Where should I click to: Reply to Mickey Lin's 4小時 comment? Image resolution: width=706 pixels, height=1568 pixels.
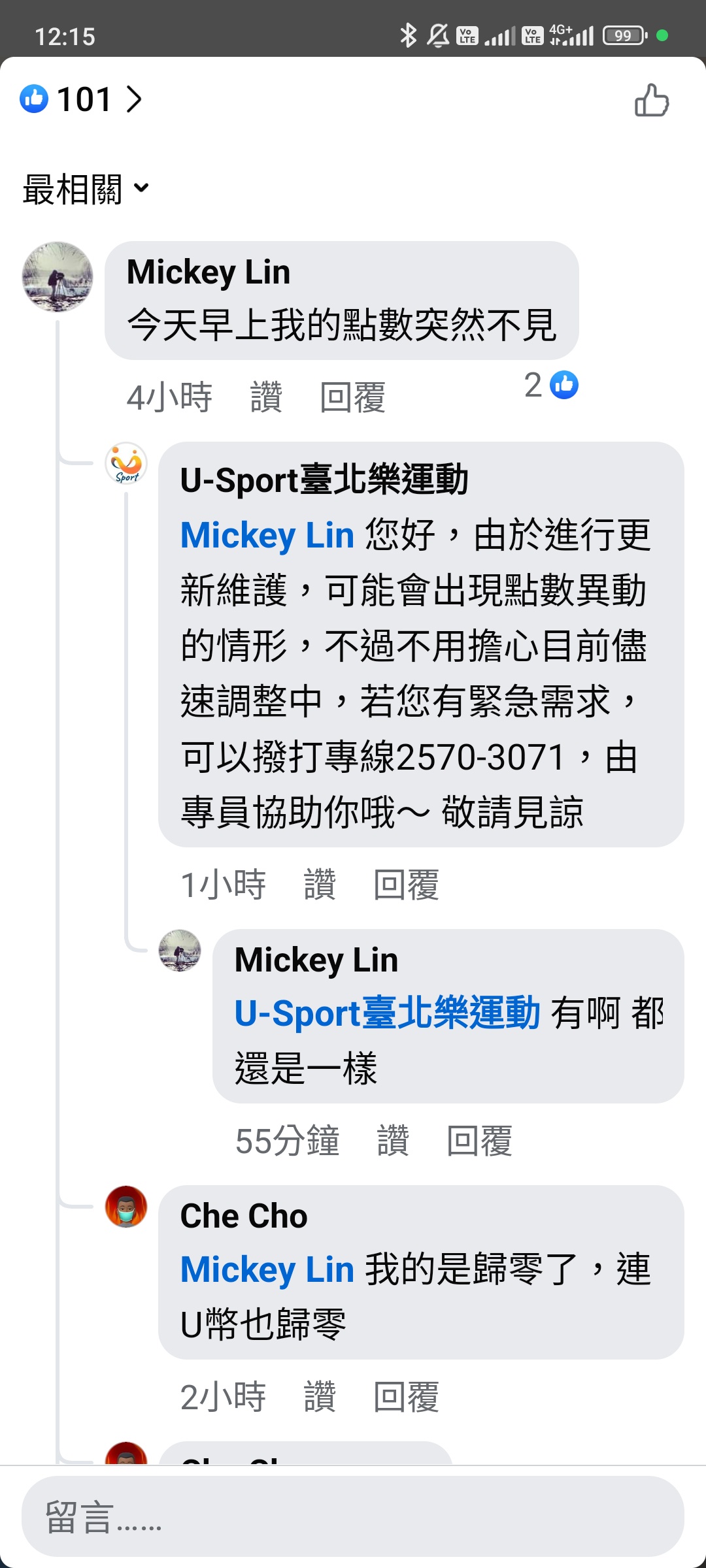[352, 397]
